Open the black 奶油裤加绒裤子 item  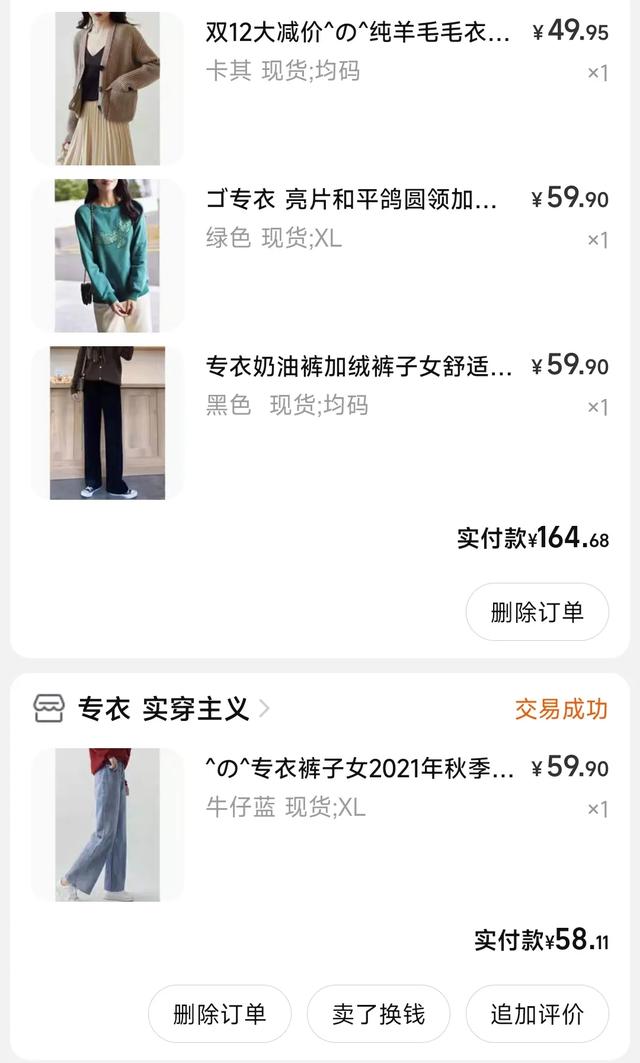tap(320, 423)
